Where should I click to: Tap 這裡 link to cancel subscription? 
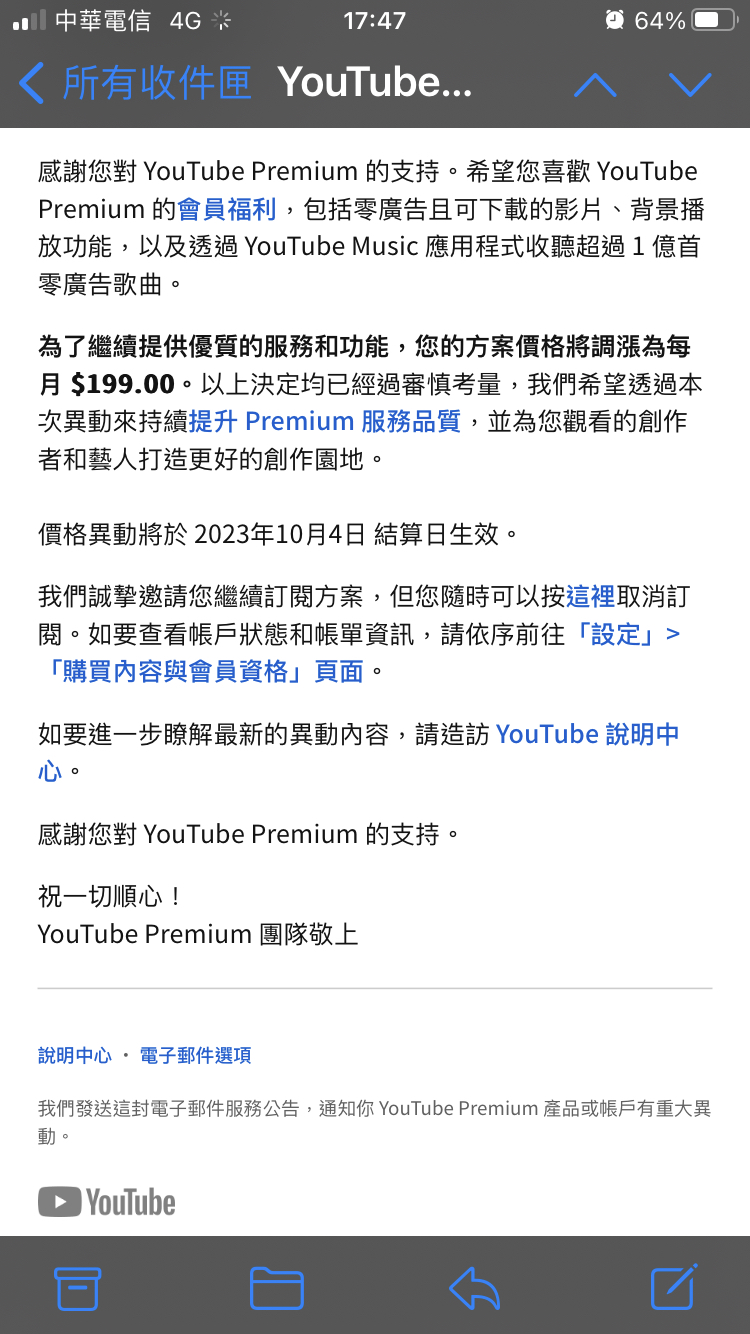click(590, 597)
